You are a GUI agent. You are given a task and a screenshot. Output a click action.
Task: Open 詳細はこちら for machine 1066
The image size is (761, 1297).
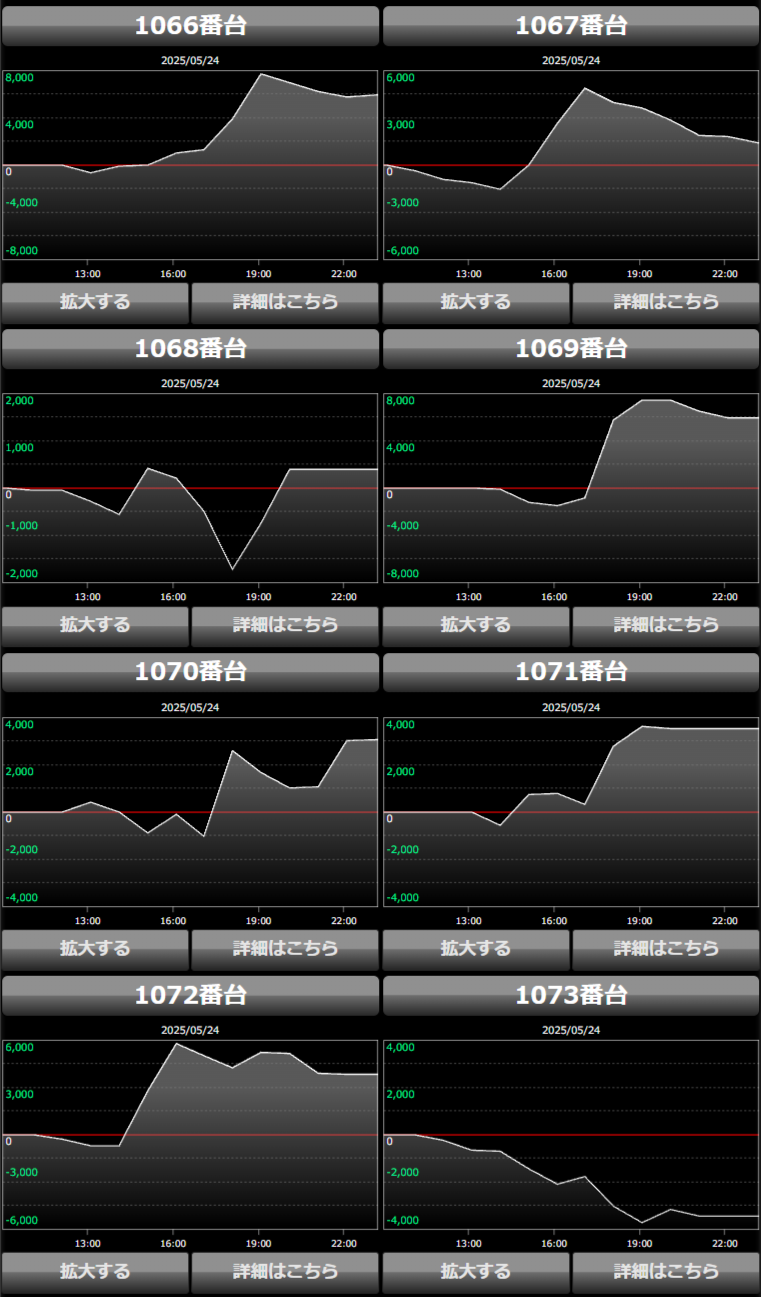285,302
